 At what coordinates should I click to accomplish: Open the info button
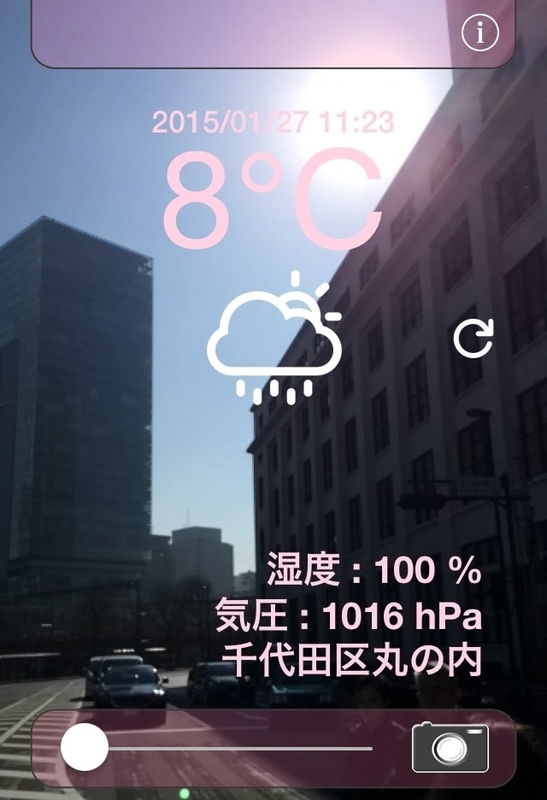coord(480,33)
